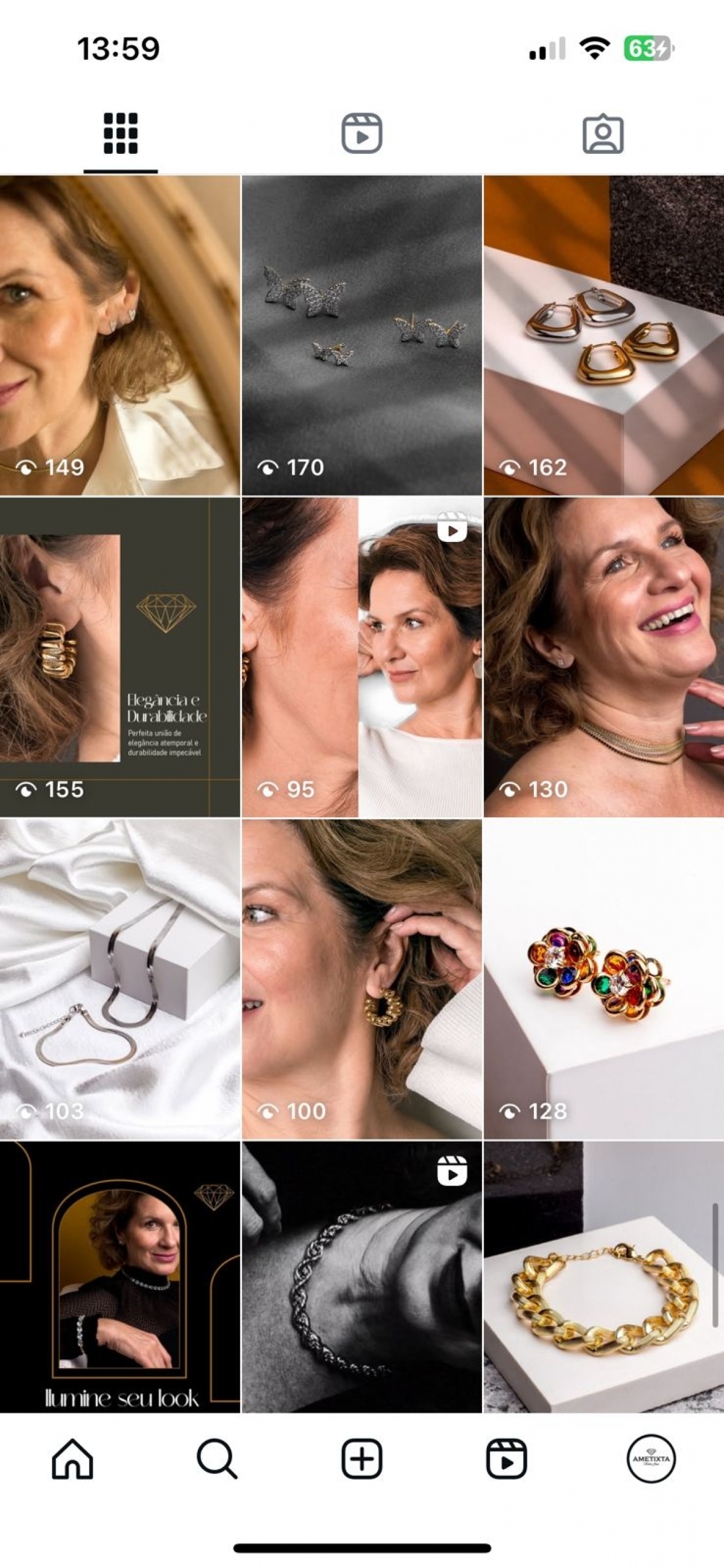Open the smiling woman post with 130 views

pyautogui.click(x=603, y=656)
